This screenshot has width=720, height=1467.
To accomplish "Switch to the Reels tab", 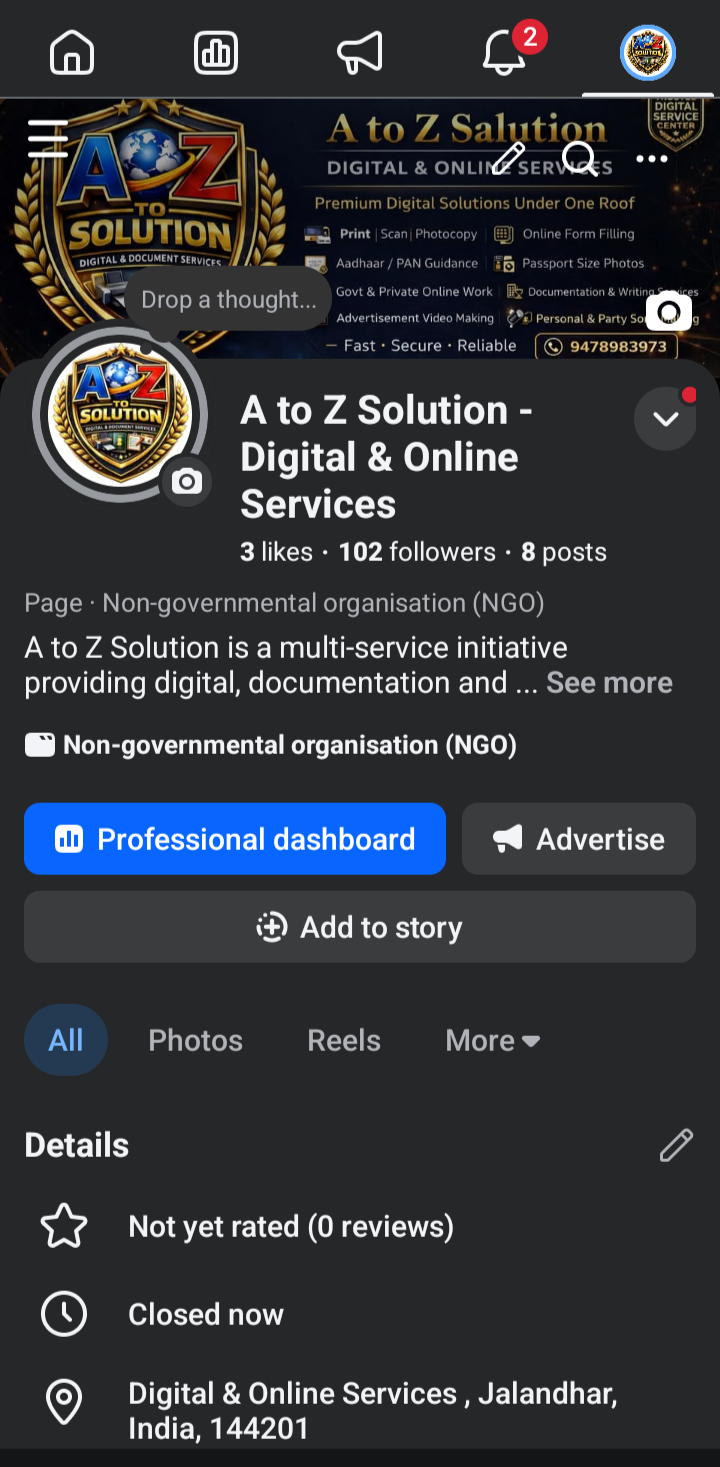I will click(x=344, y=1041).
